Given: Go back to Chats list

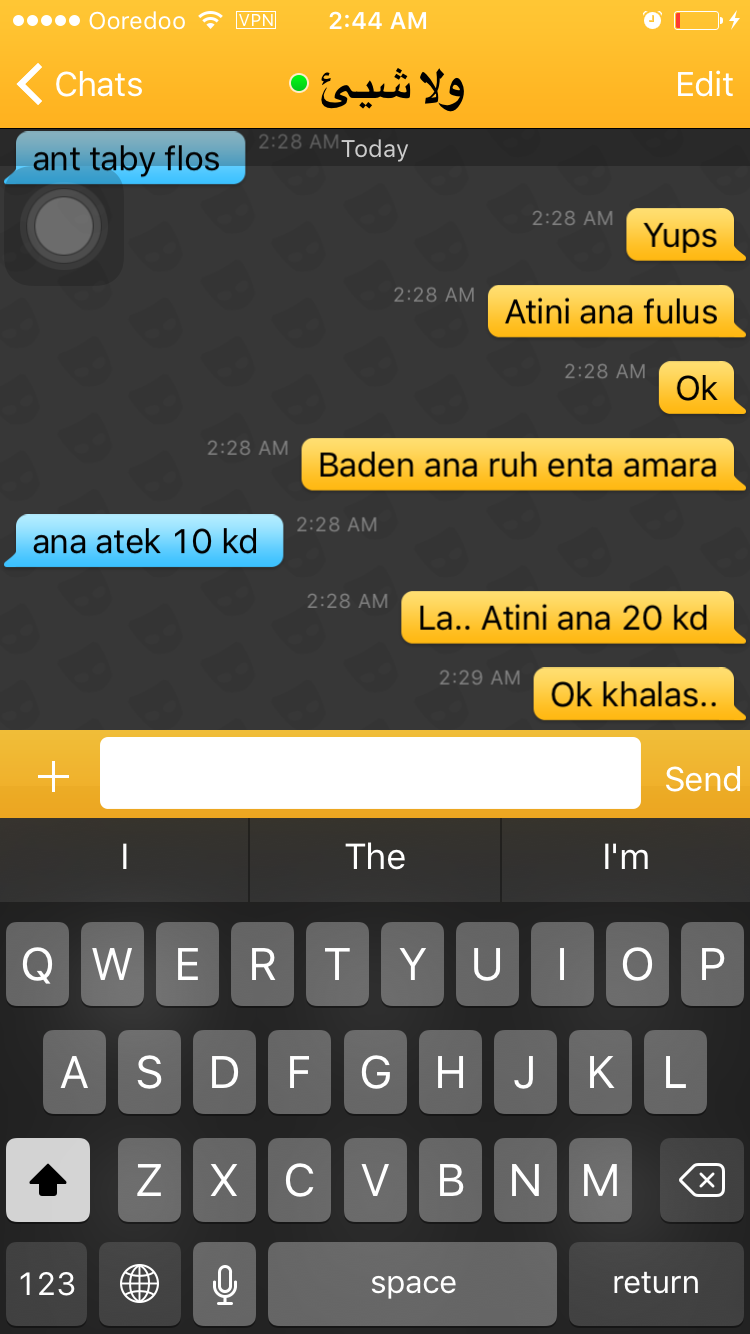Looking at the screenshot, I should pyautogui.click(x=80, y=85).
